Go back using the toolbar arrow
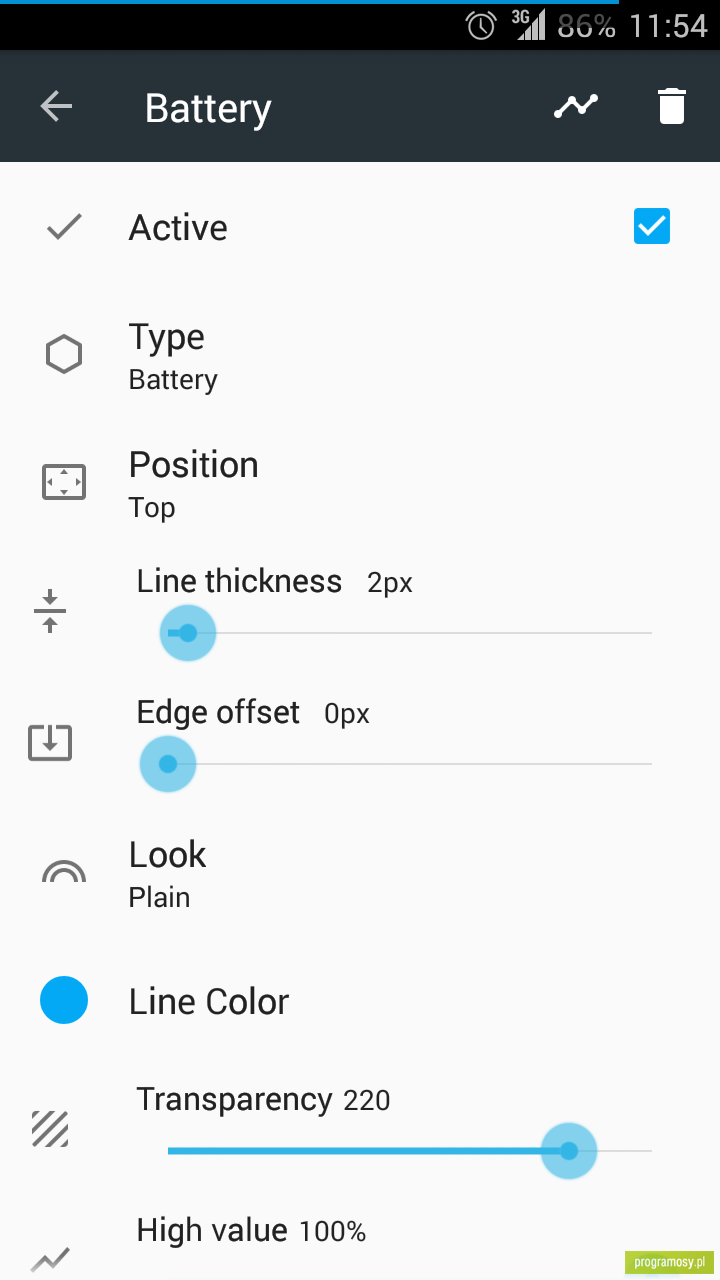The height and width of the screenshot is (1280, 720). 56,106
